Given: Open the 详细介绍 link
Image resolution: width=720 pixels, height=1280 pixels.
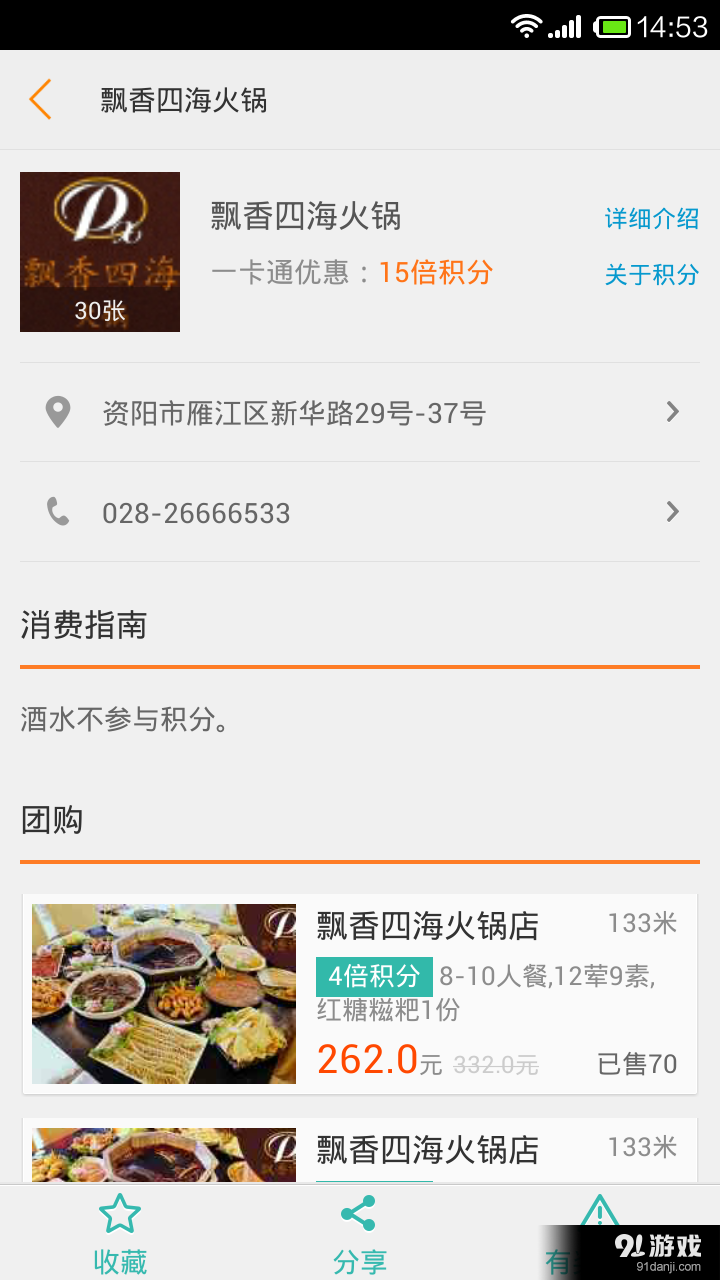Looking at the screenshot, I should tap(651, 219).
